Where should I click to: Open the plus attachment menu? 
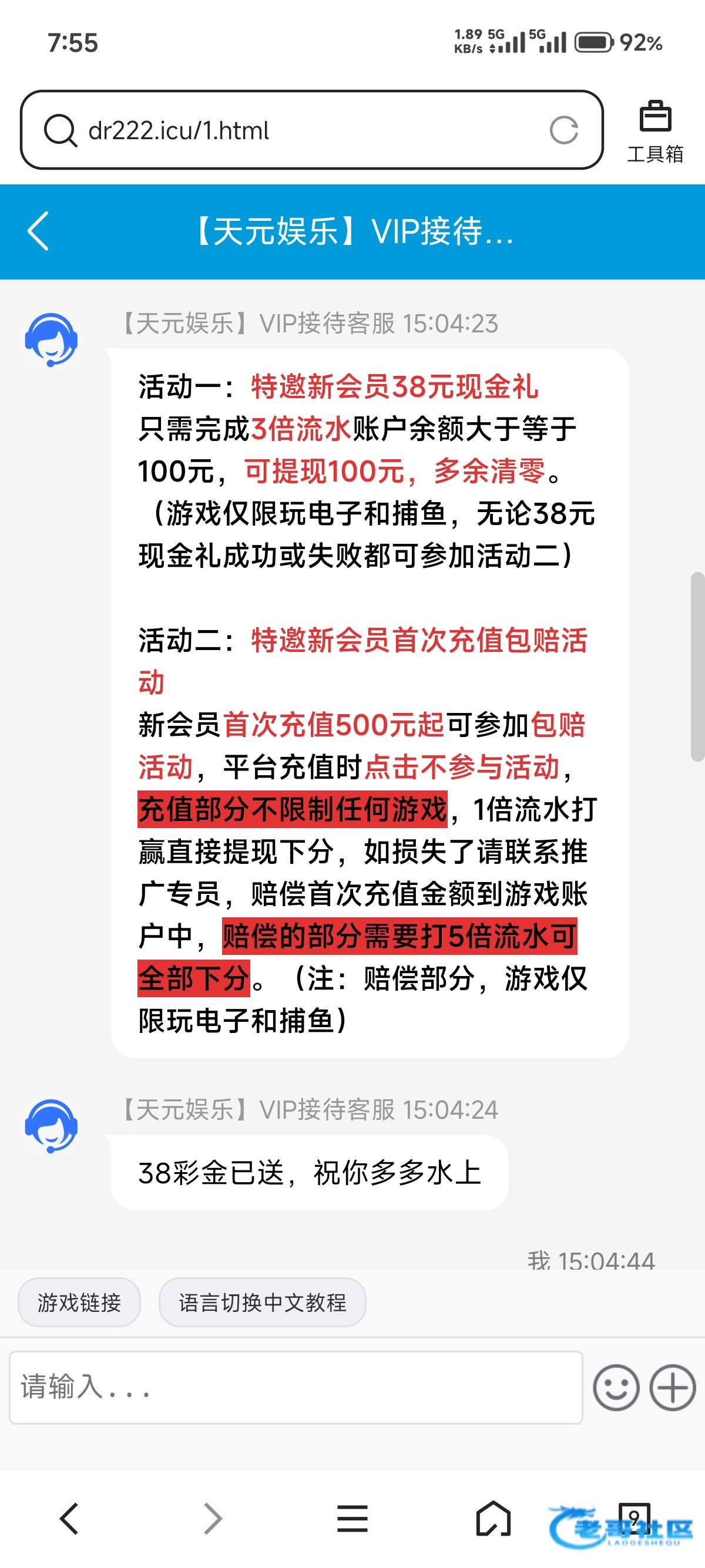click(x=672, y=1387)
